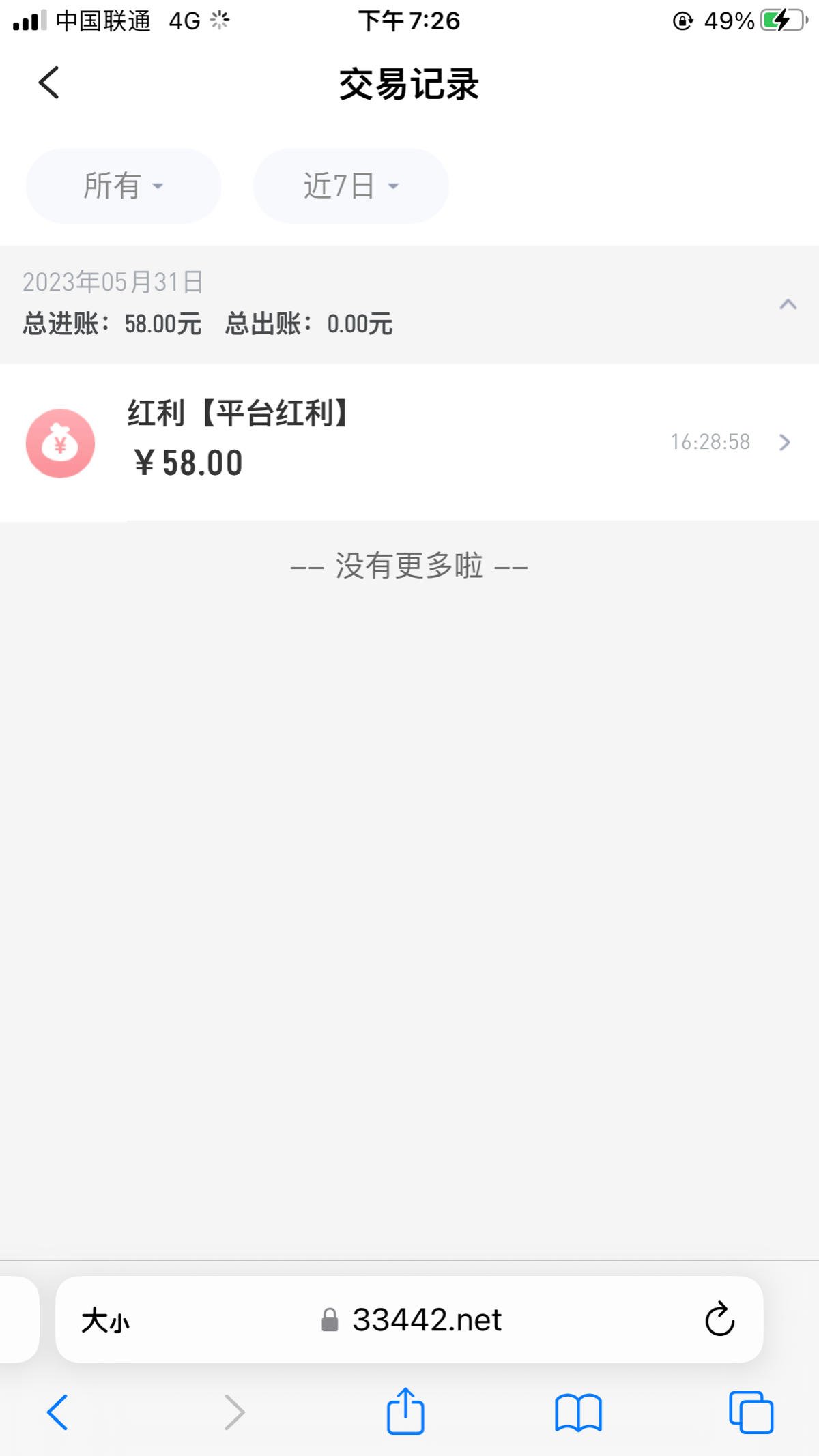
Task: Open the 大小 page settings menu
Action: pyautogui.click(x=104, y=1320)
